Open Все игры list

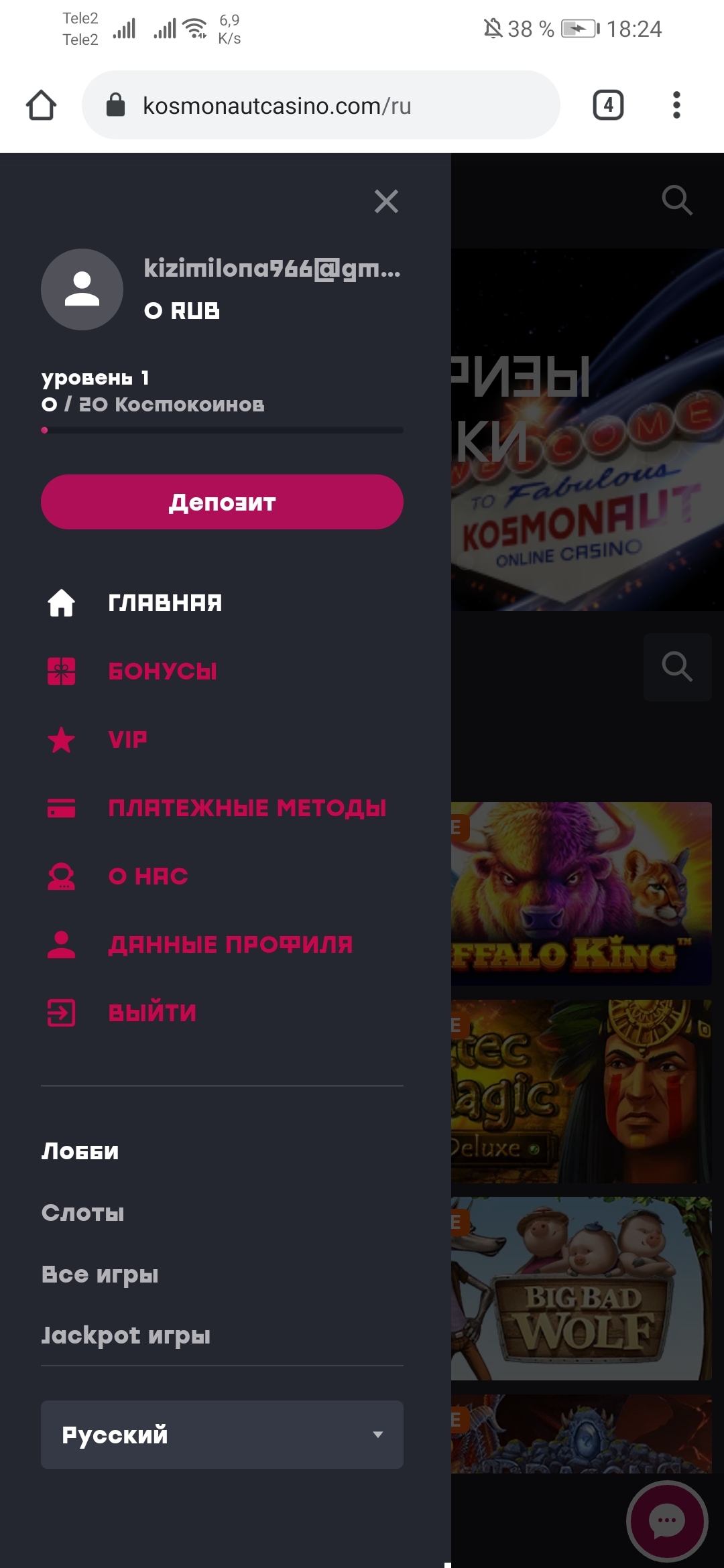(x=100, y=1275)
